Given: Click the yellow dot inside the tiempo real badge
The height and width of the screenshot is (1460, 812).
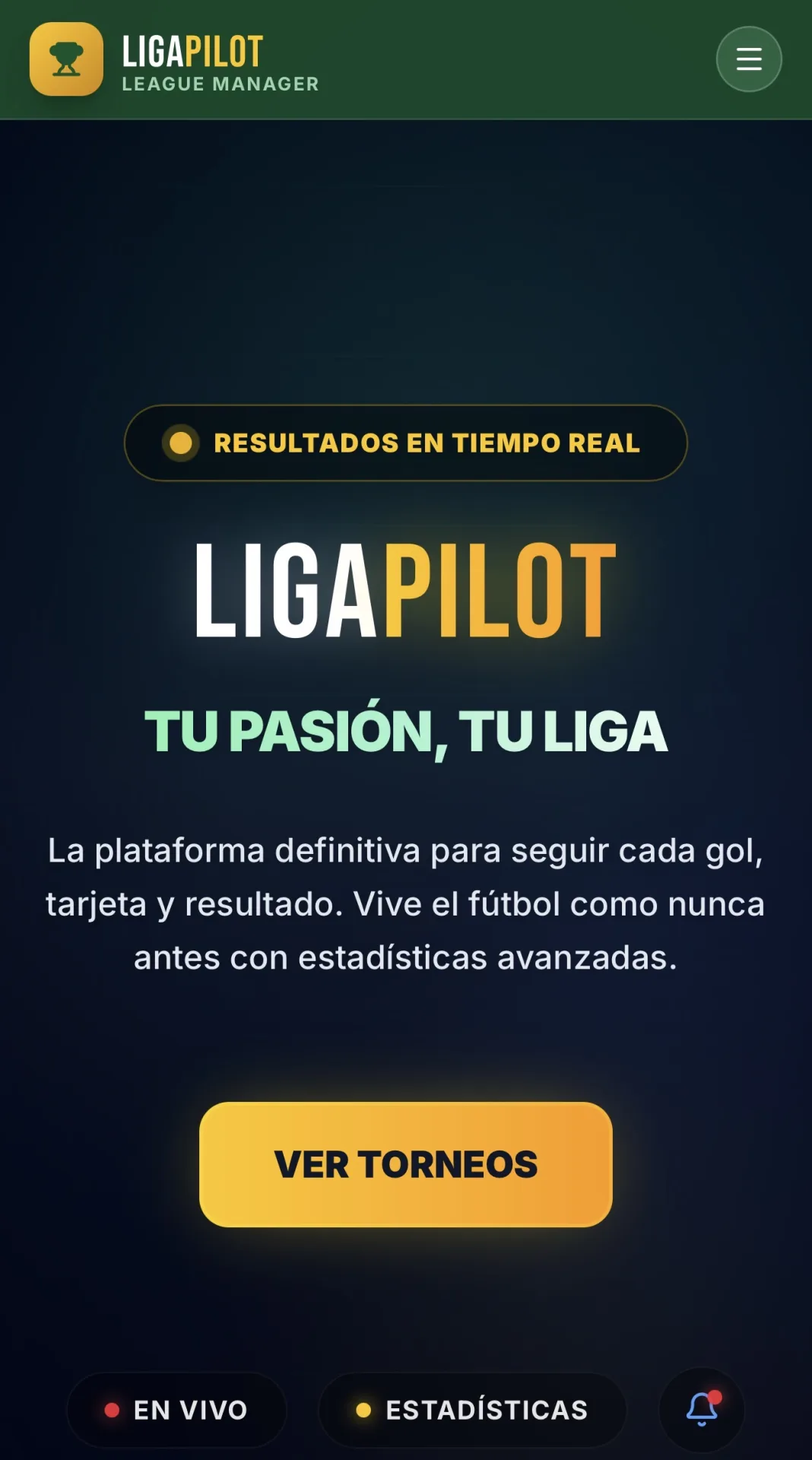Looking at the screenshot, I should tap(179, 443).
